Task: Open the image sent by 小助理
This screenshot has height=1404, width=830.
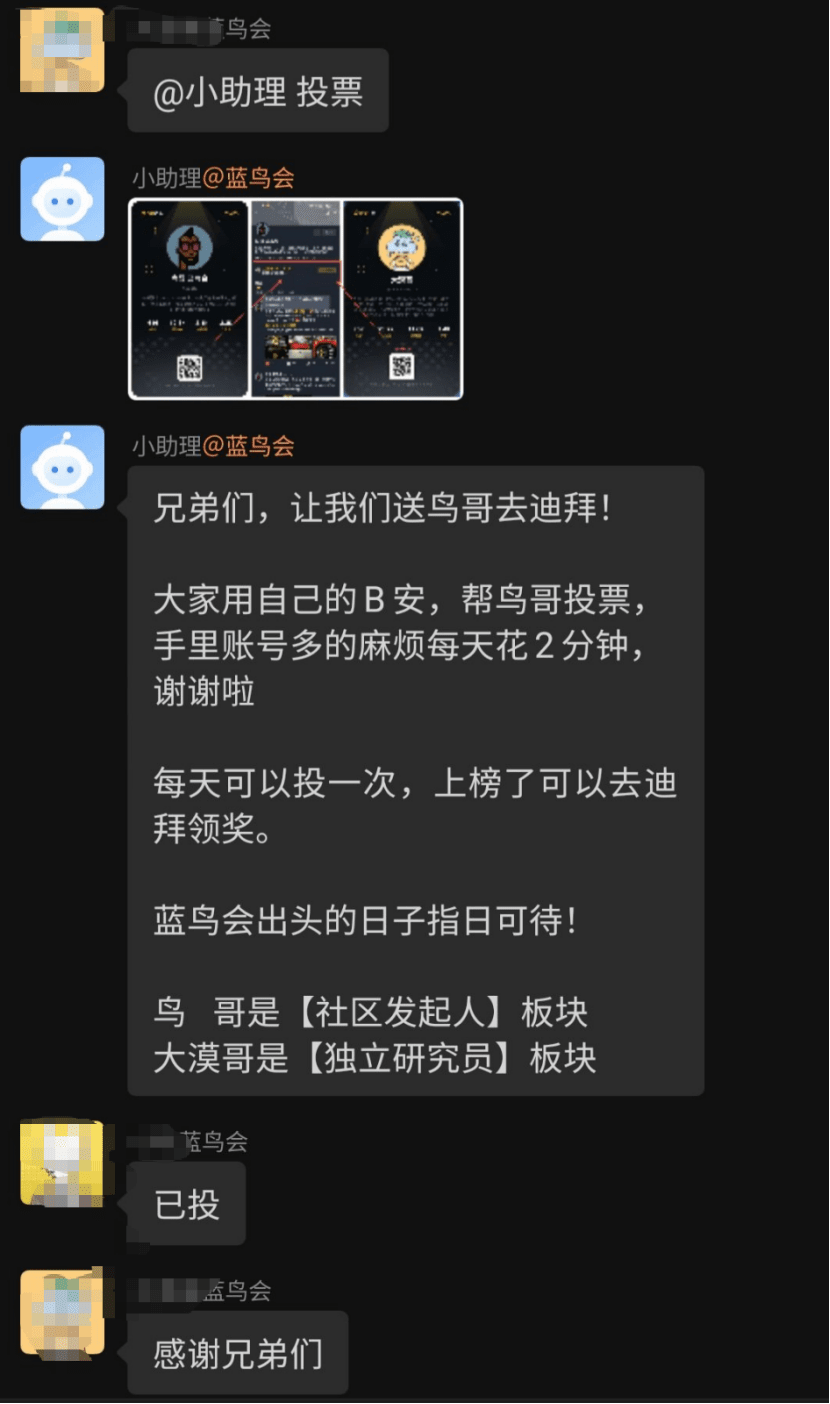Action: pos(295,298)
